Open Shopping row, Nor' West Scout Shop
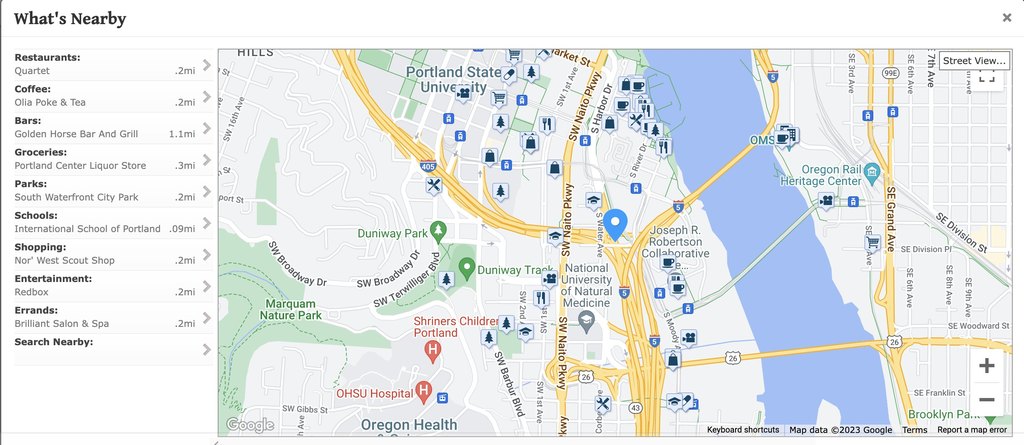Viewport: 1024px width, 445px height. (112, 254)
